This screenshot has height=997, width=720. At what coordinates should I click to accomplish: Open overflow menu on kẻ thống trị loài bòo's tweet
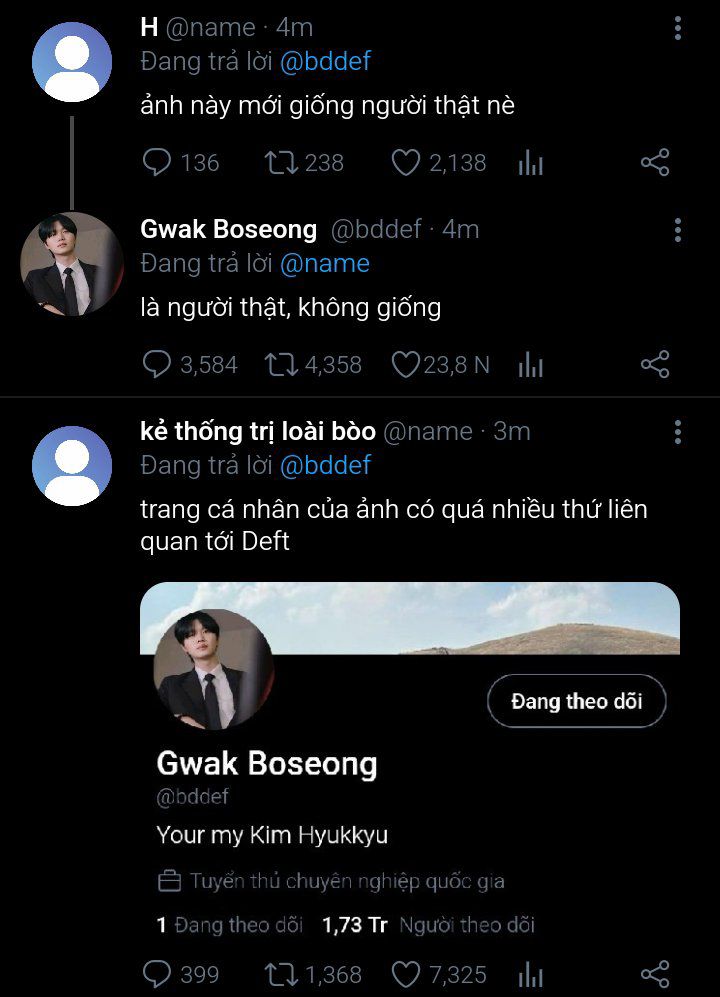click(x=678, y=432)
